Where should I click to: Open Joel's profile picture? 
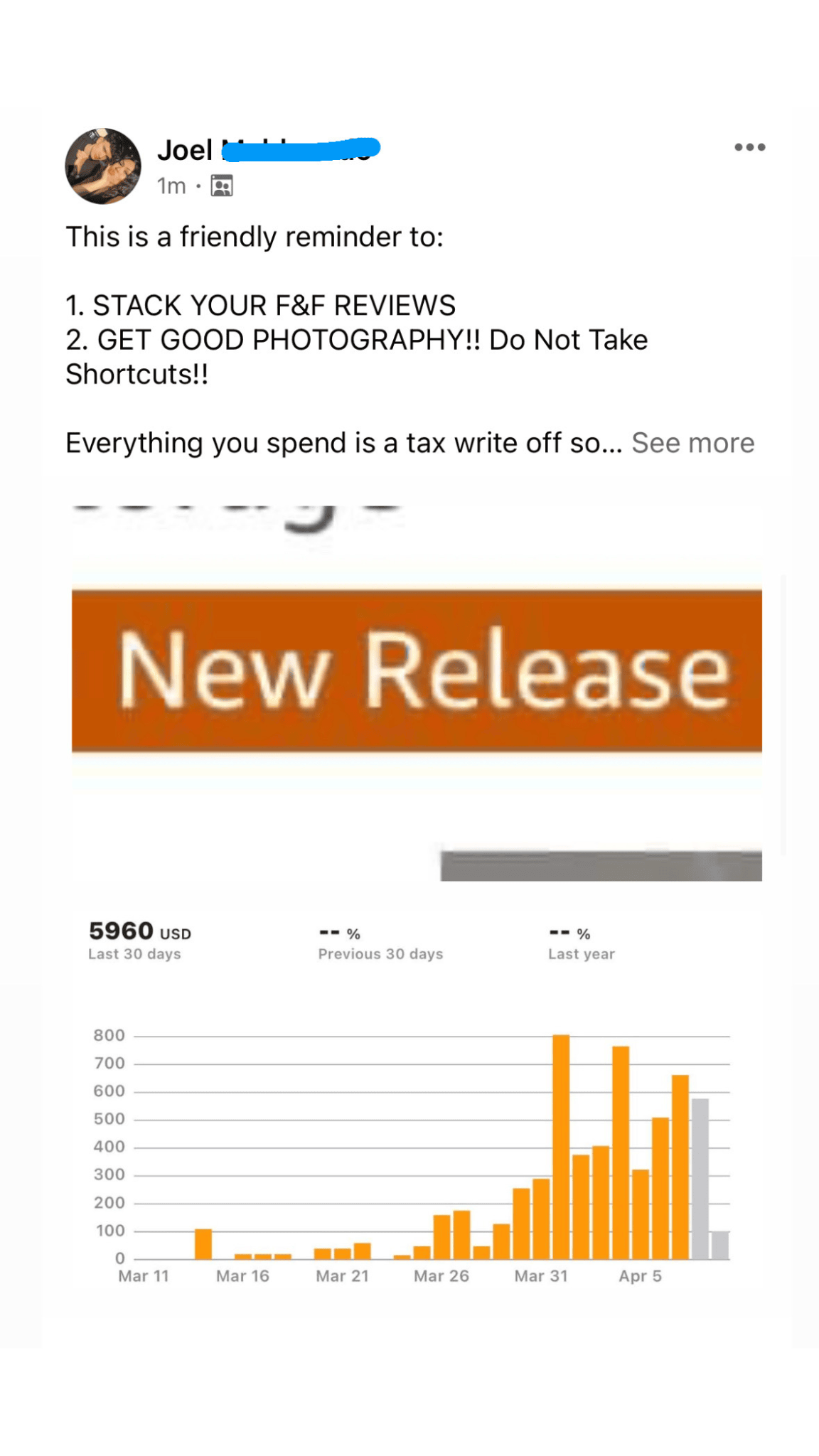tap(103, 166)
